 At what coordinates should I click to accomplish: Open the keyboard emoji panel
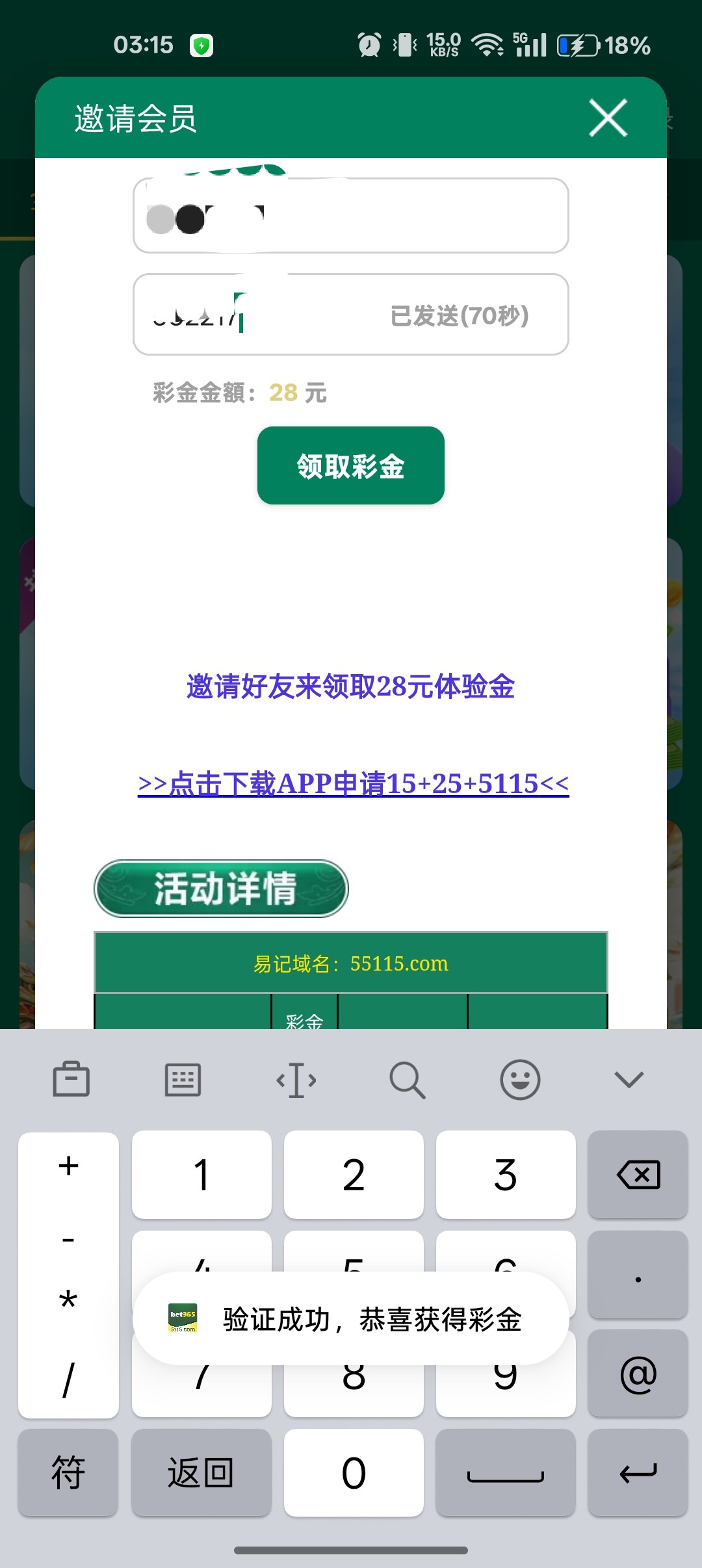coord(519,1080)
